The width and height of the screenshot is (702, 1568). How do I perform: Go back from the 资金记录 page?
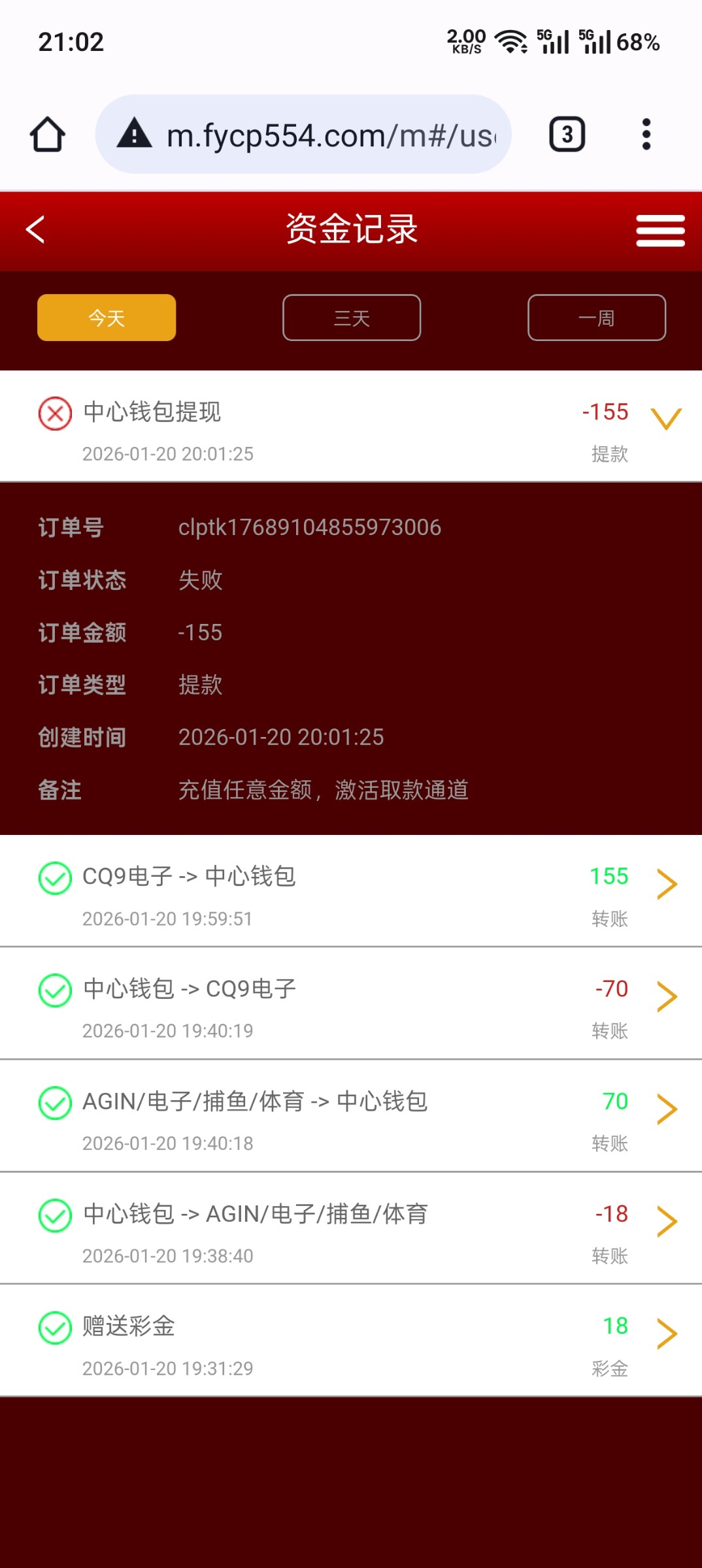[x=35, y=229]
